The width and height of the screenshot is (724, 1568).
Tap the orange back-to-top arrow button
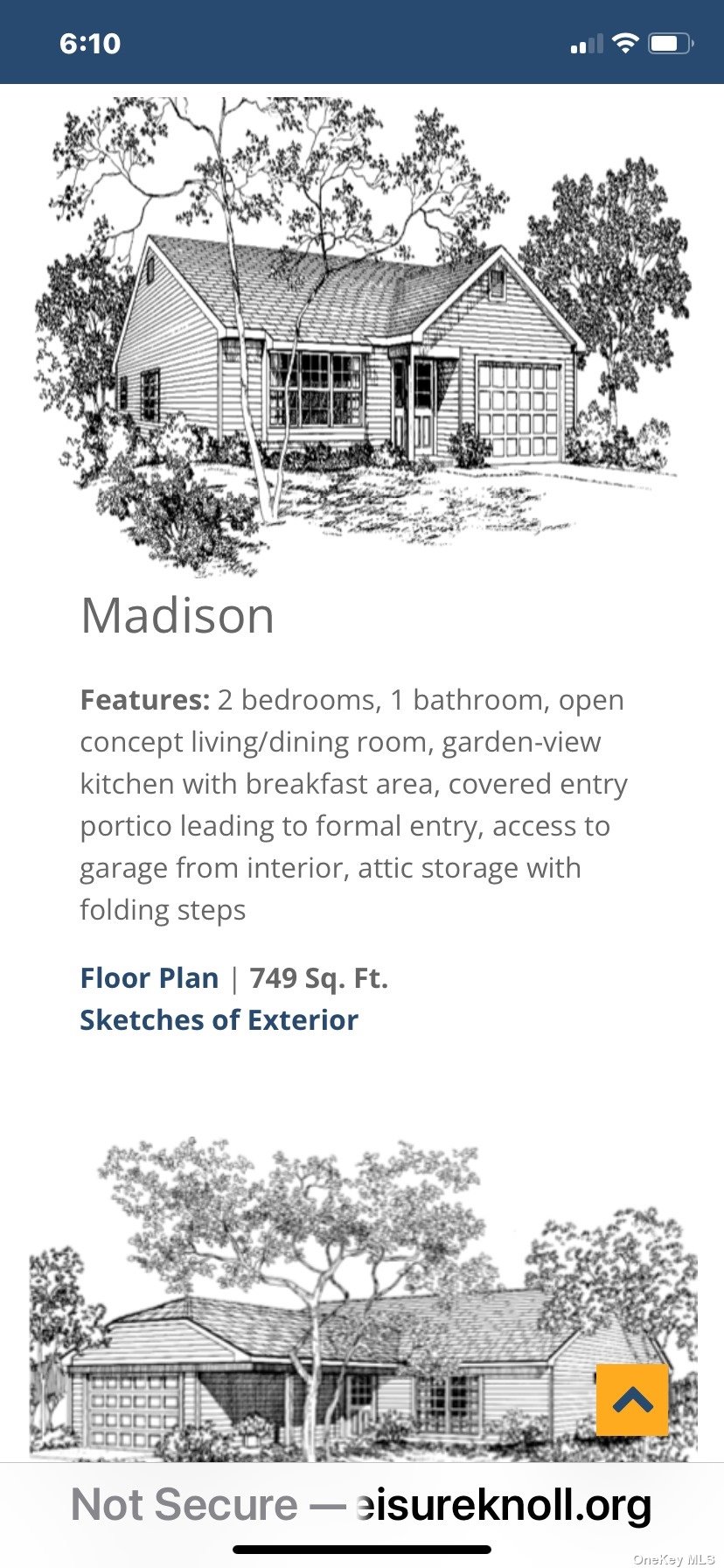(x=632, y=1400)
